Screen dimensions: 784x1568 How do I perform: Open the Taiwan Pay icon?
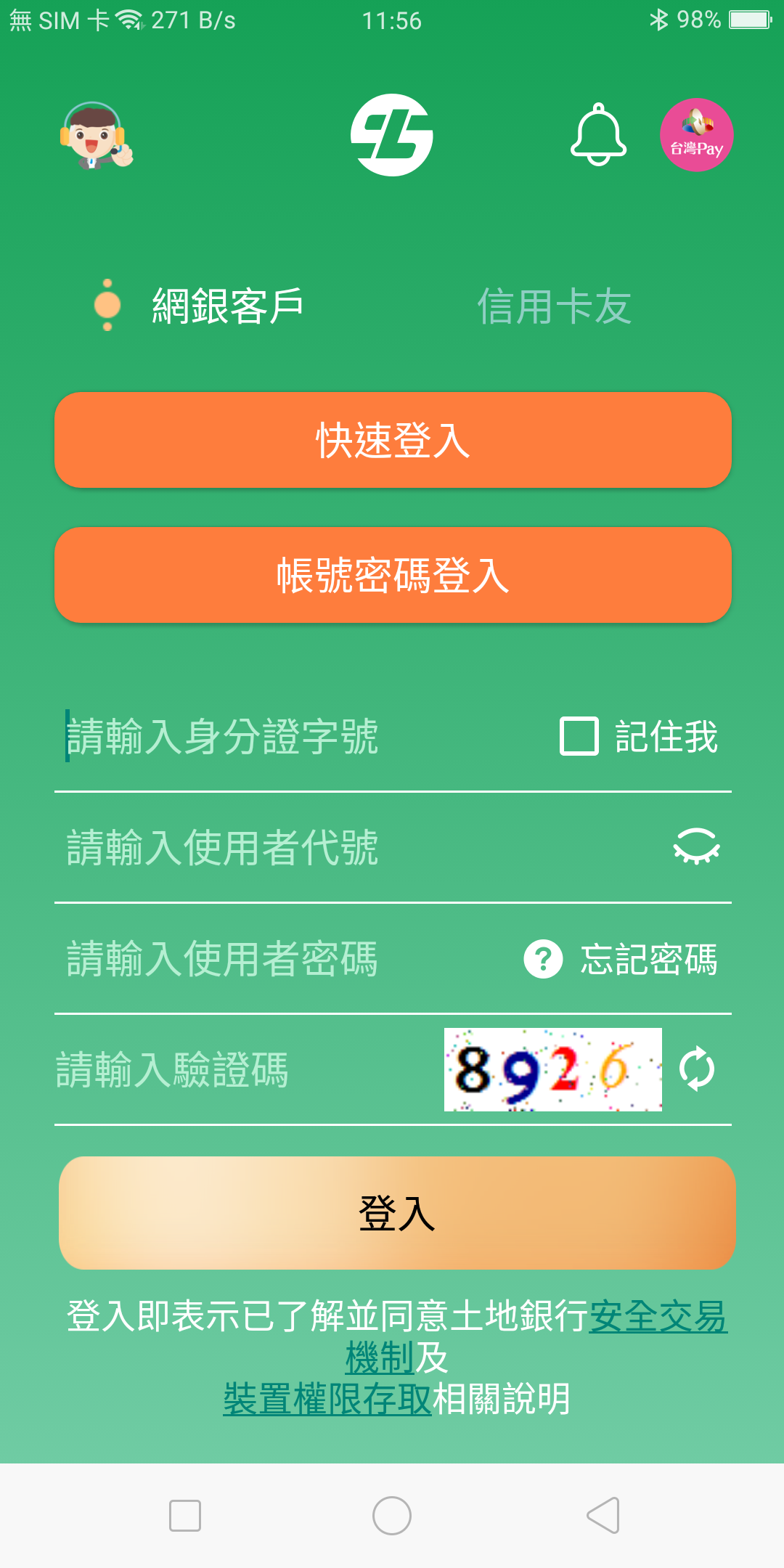click(x=696, y=135)
